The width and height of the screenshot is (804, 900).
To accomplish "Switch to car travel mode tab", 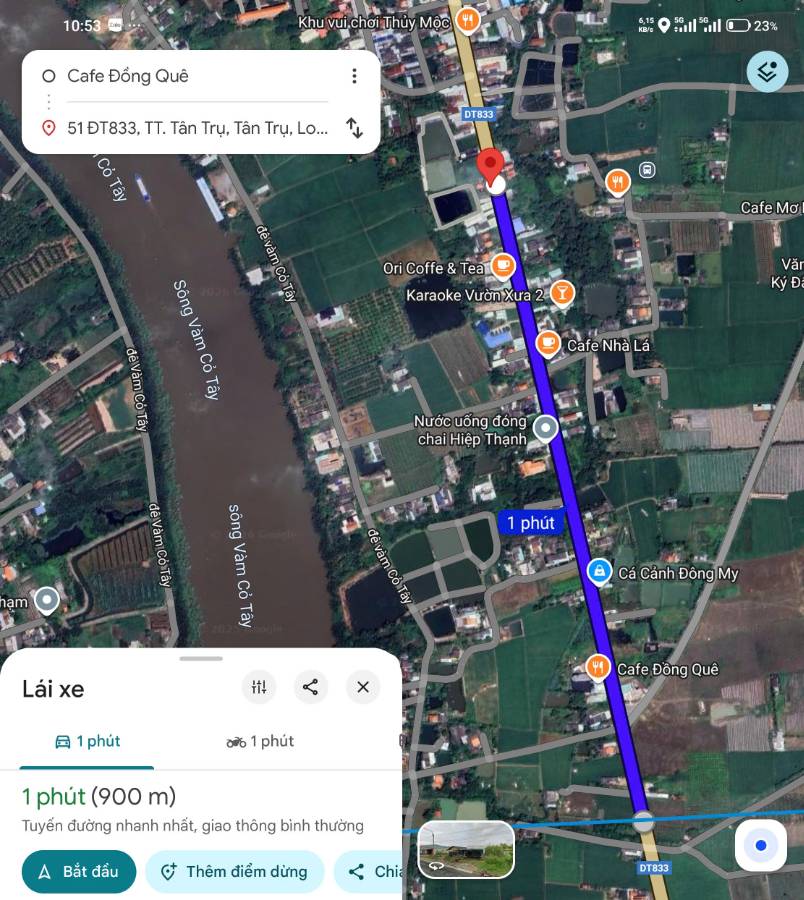I will (87, 741).
